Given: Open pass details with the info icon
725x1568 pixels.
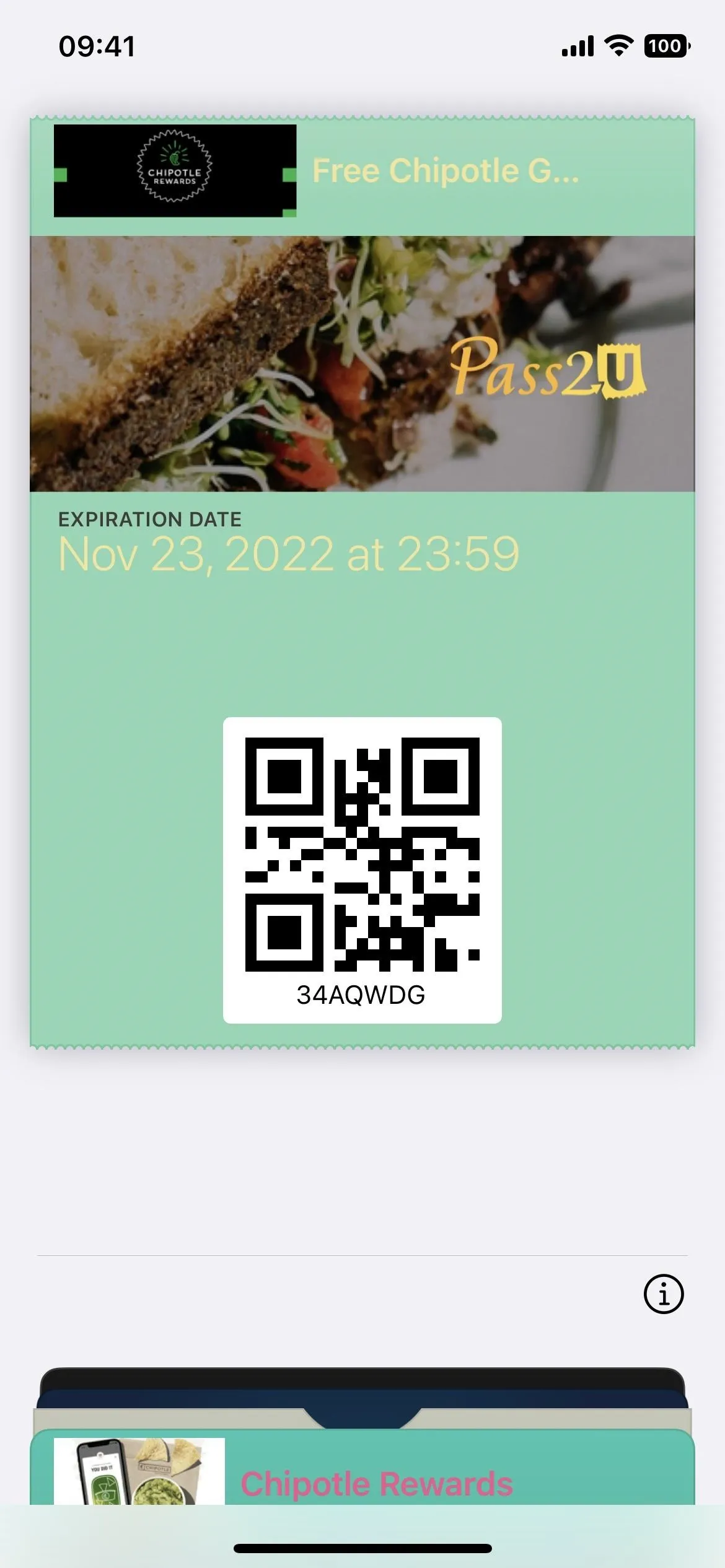Looking at the screenshot, I should click(x=663, y=1294).
